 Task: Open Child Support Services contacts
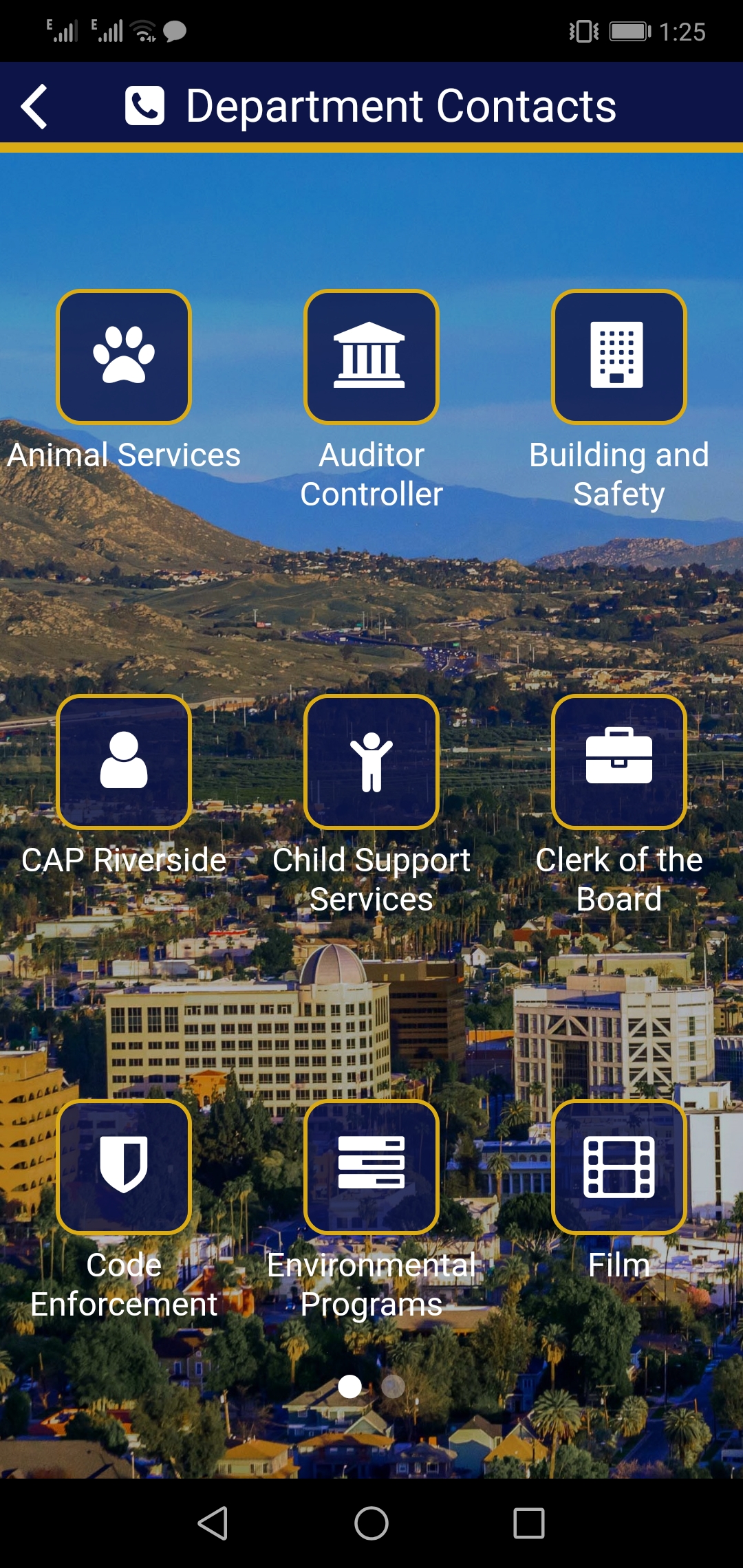pyautogui.click(x=371, y=762)
